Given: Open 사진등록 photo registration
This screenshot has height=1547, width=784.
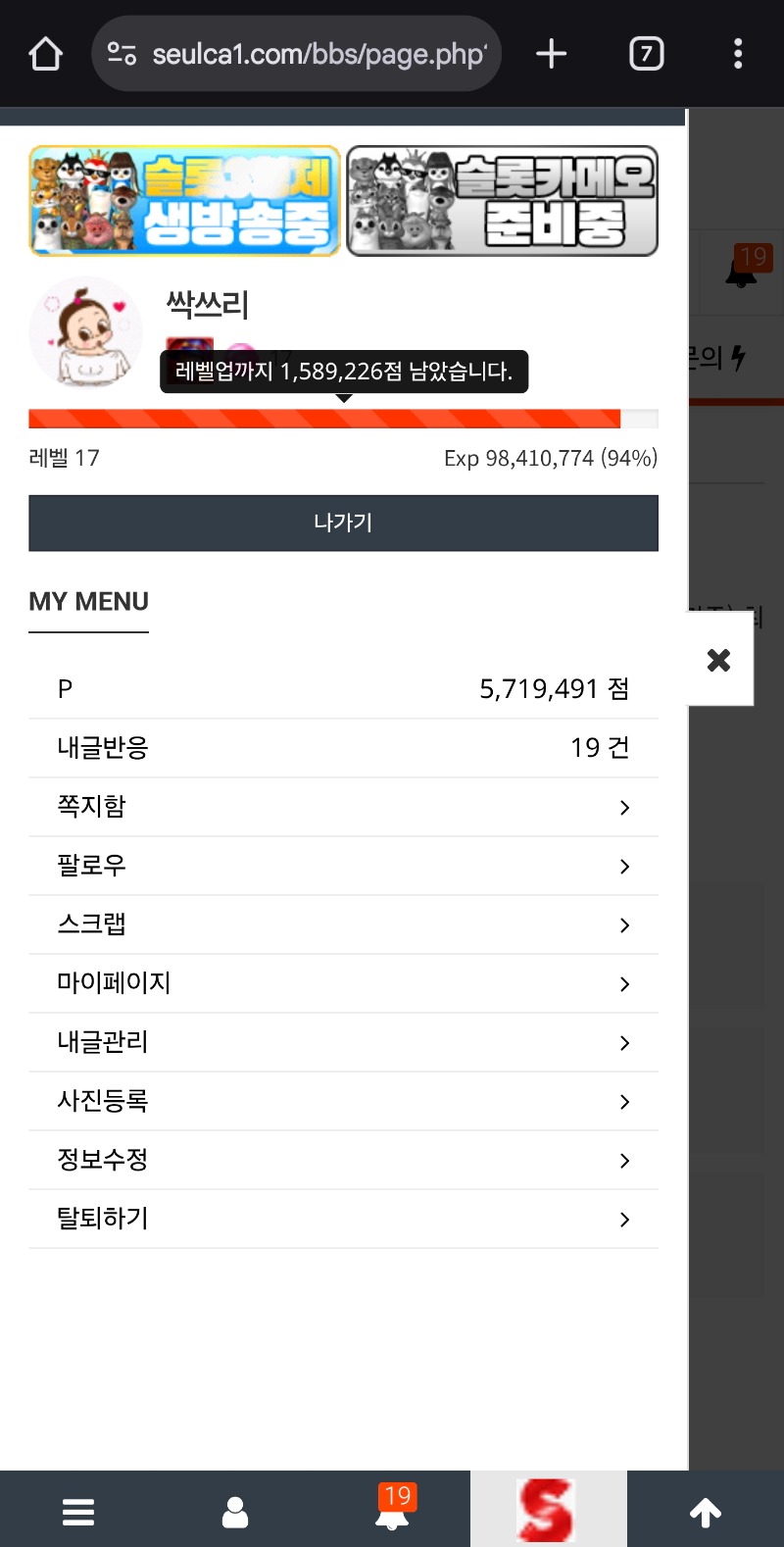Looking at the screenshot, I should pyautogui.click(x=343, y=1101).
